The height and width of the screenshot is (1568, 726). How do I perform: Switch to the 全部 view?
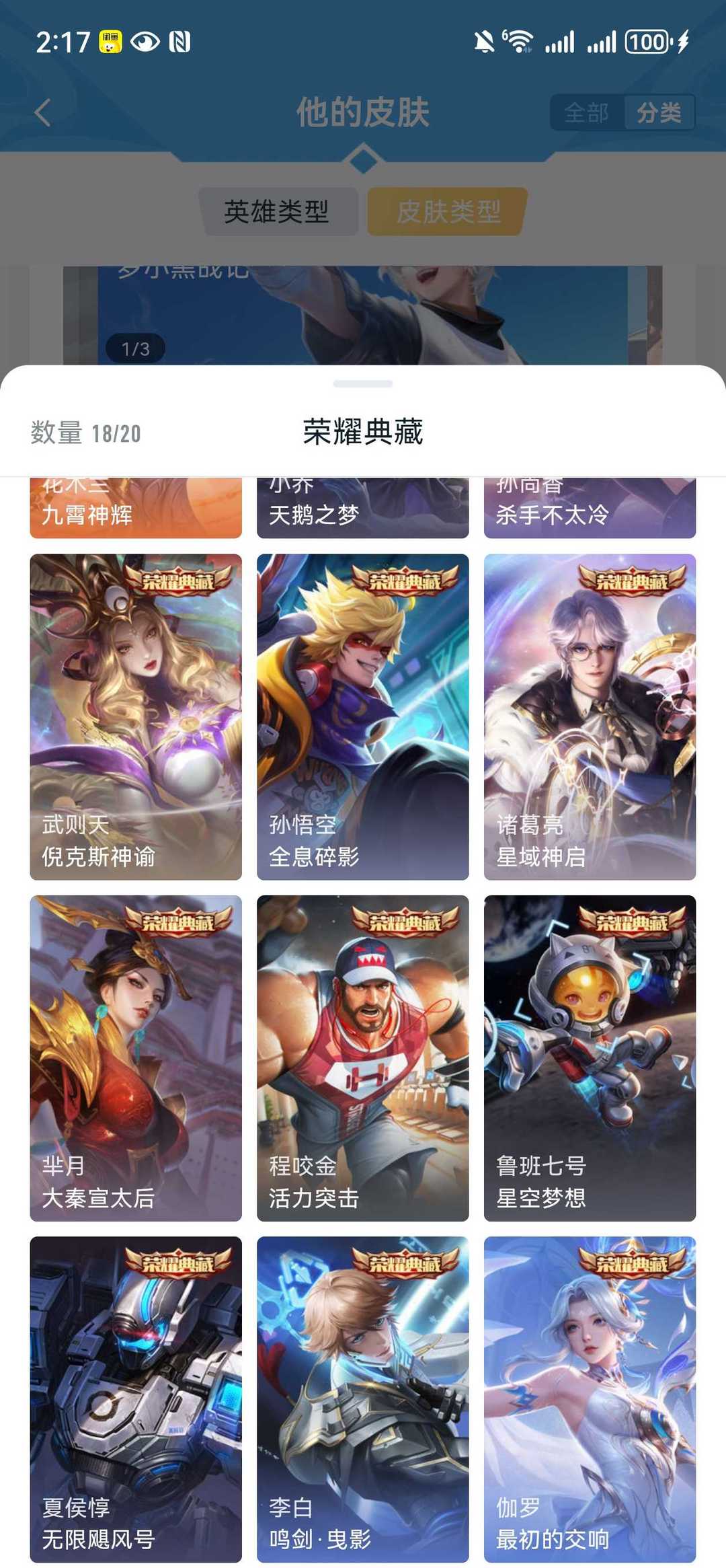click(x=586, y=112)
